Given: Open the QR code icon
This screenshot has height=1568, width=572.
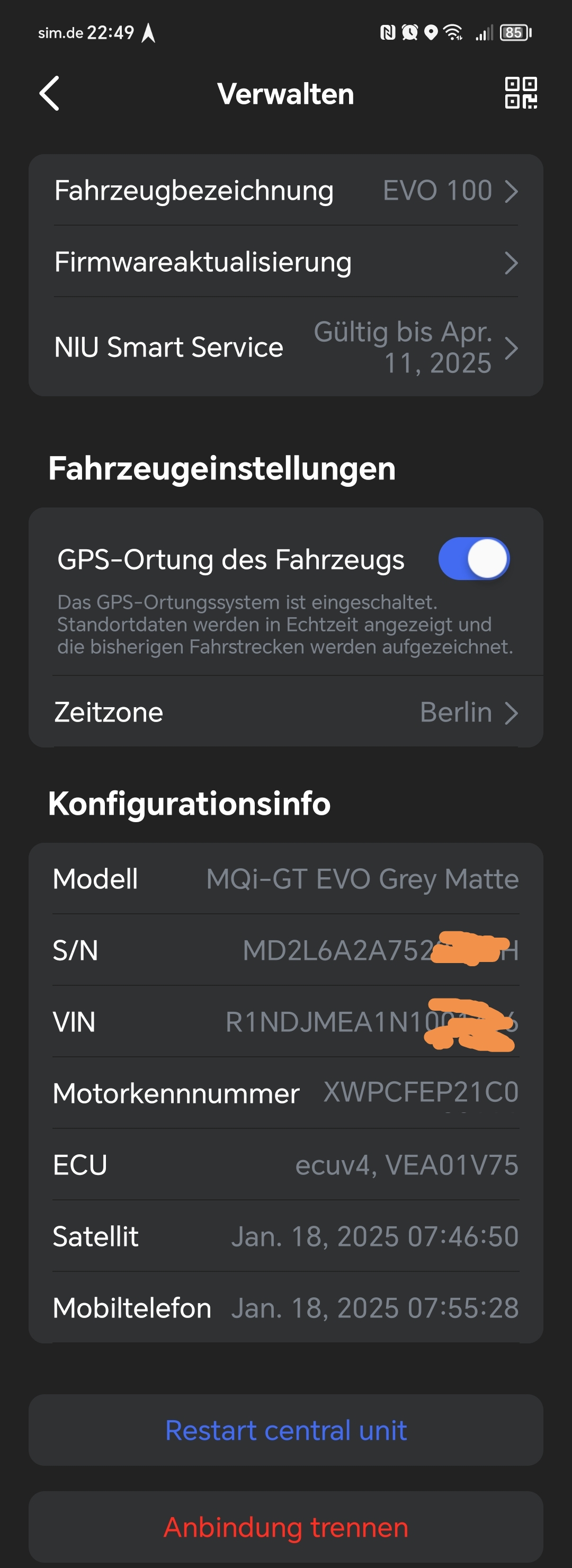Looking at the screenshot, I should click(520, 93).
